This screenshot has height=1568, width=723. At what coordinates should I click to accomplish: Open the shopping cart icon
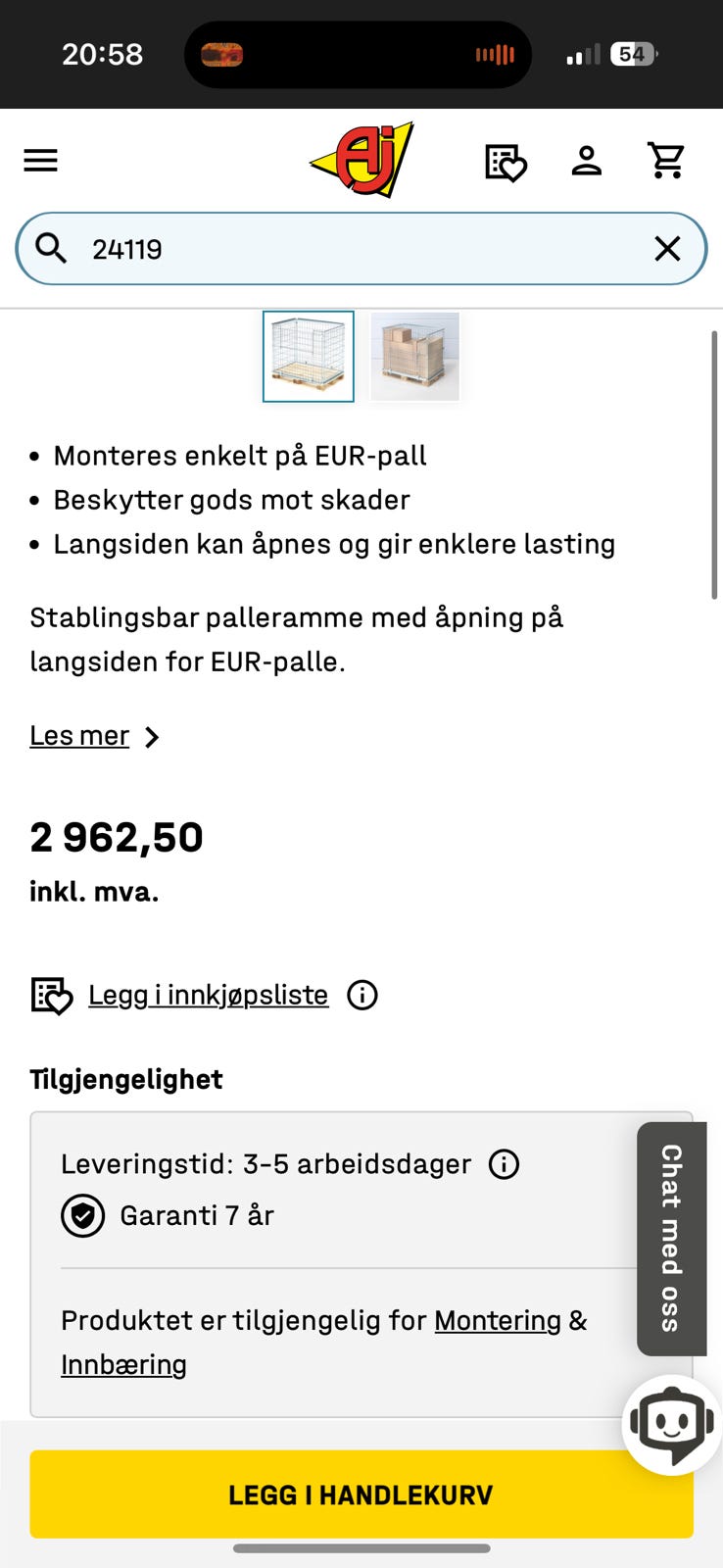pos(667,160)
